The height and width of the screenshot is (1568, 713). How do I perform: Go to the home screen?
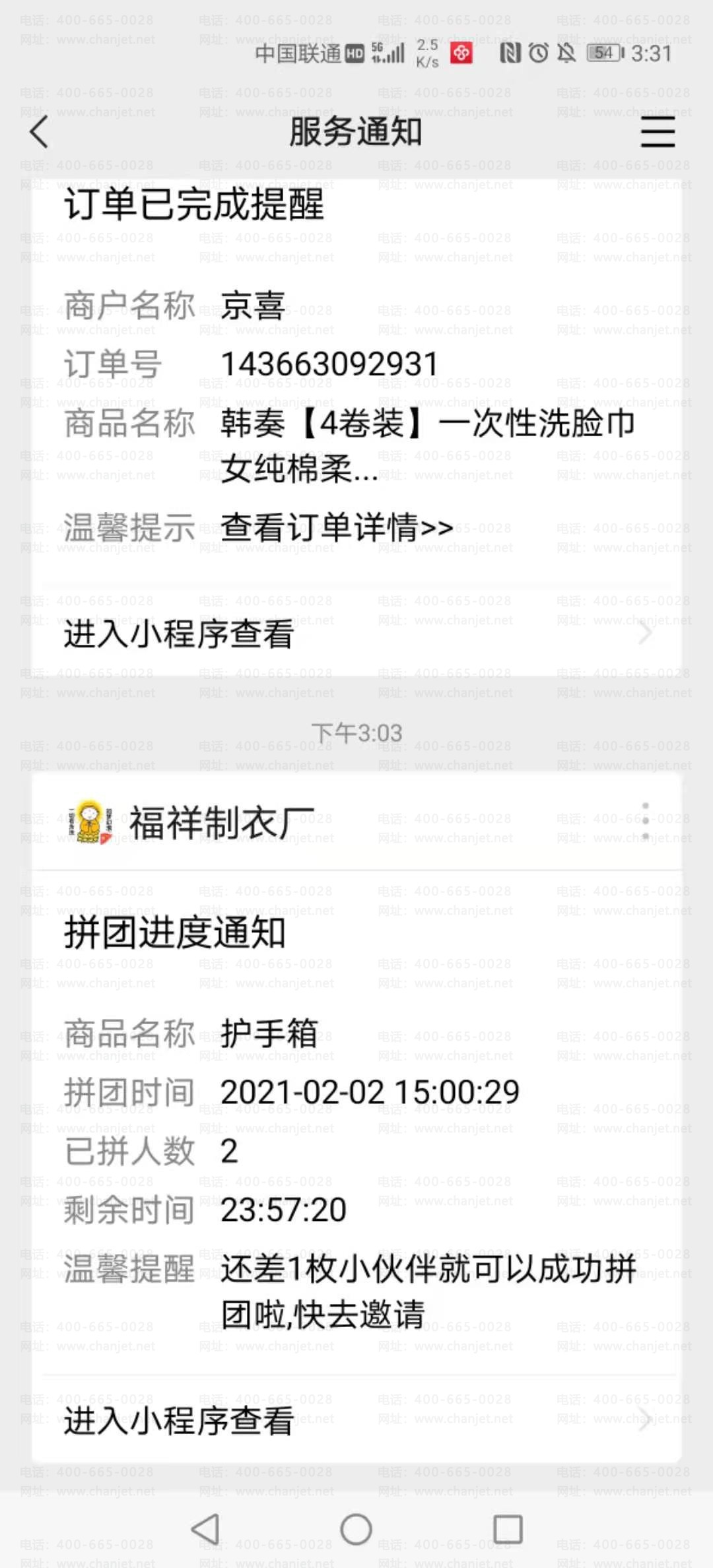[x=356, y=1529]
